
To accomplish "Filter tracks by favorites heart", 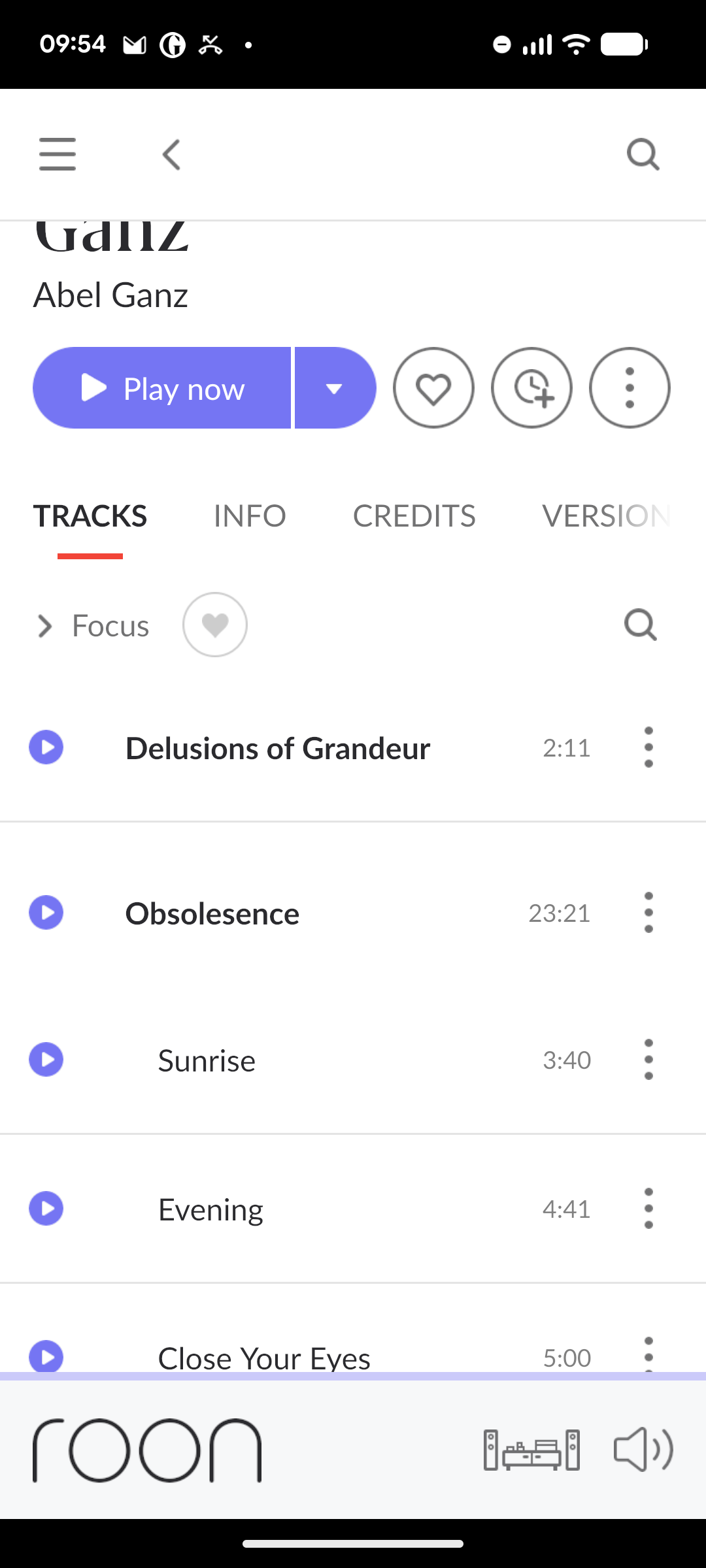I will (x=215, y=625).
